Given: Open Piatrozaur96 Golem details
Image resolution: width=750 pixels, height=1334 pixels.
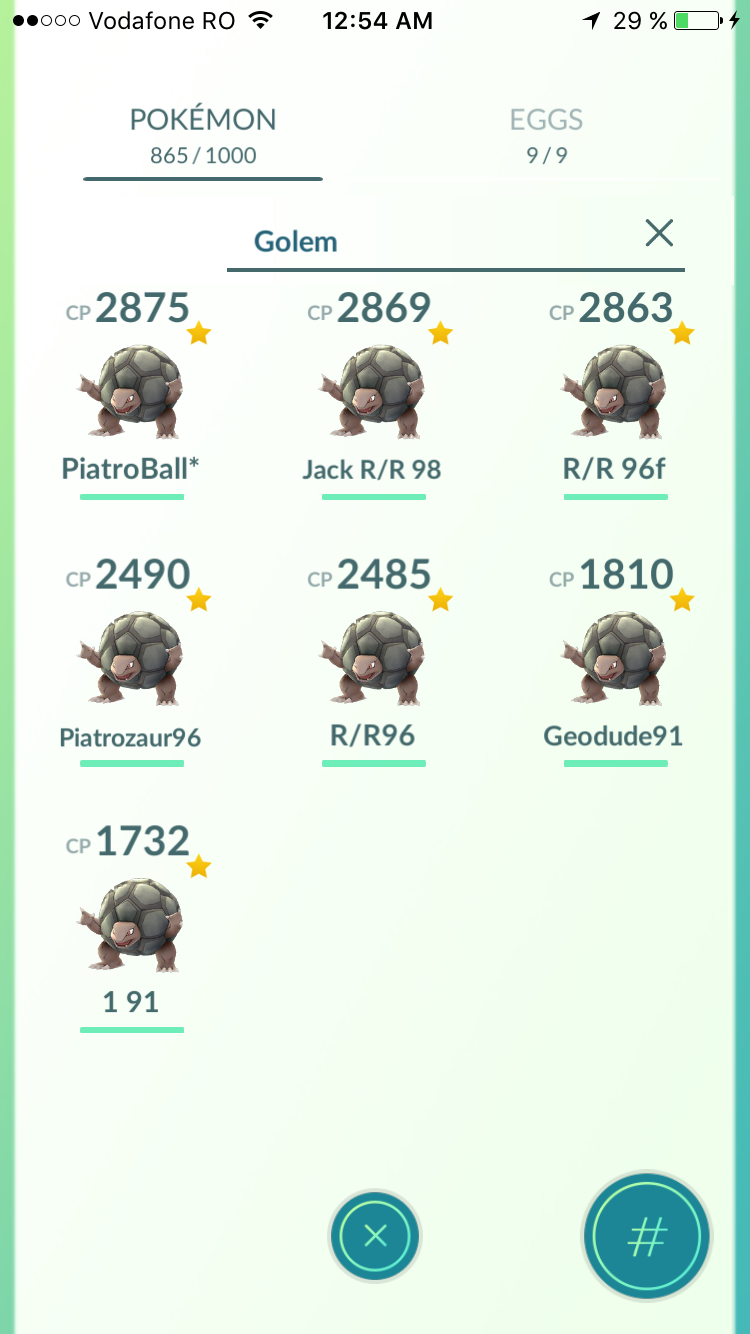Looking at the screenshot, I should 131,662.
